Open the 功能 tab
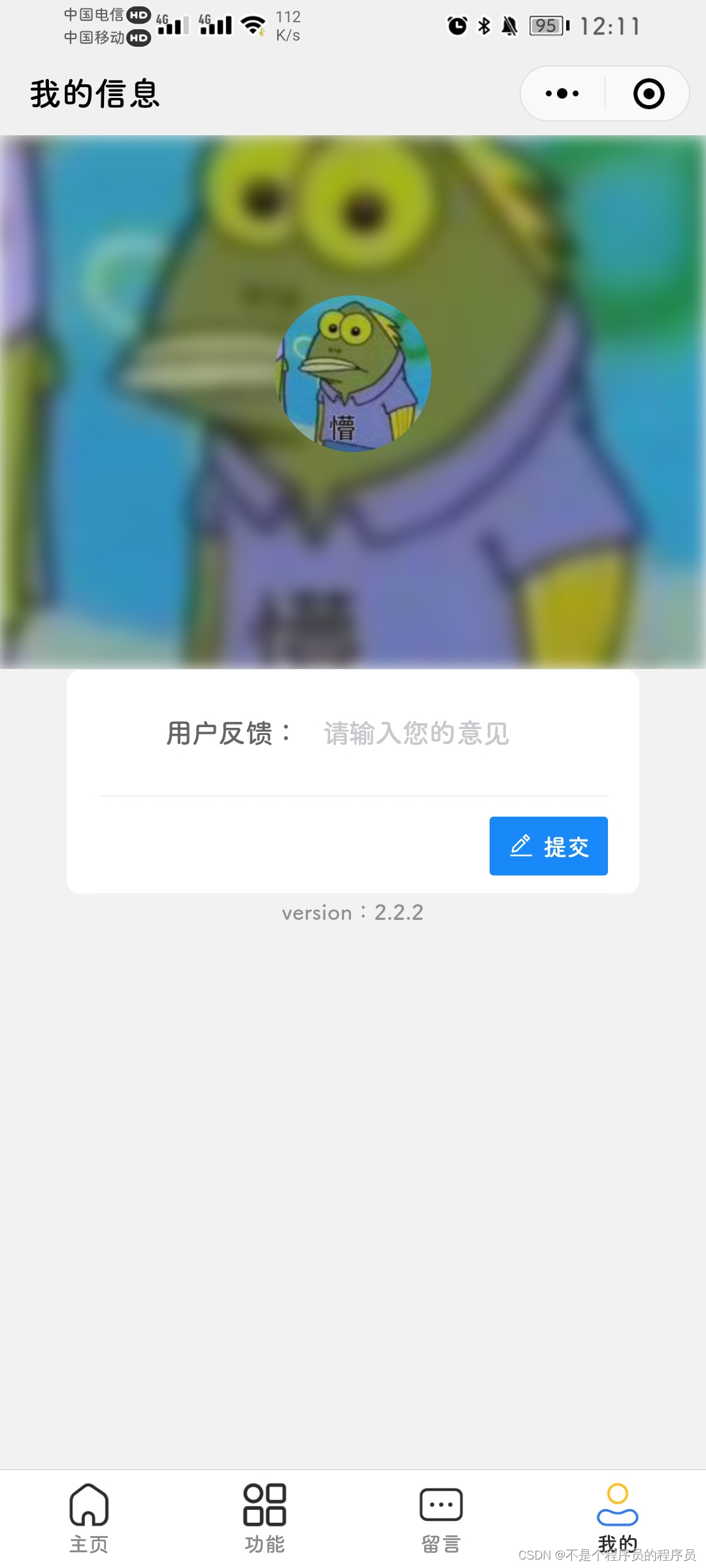The image size is (706, 1568). coord(265,1518)
